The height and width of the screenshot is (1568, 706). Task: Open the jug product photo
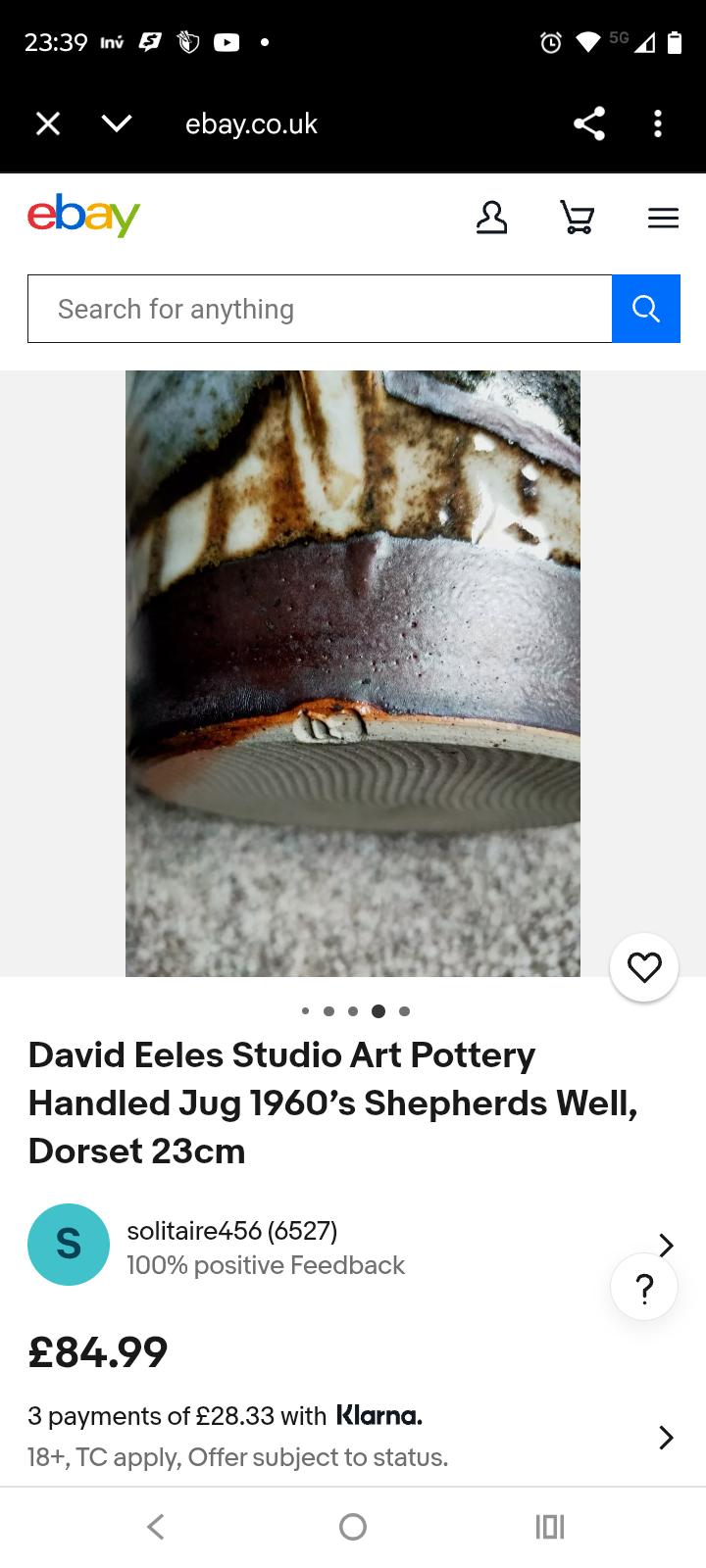[353, 673]
